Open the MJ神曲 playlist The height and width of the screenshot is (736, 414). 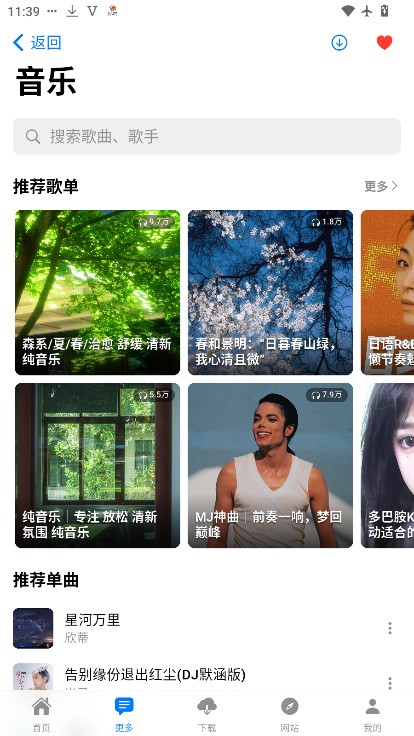tap(270, 465)
